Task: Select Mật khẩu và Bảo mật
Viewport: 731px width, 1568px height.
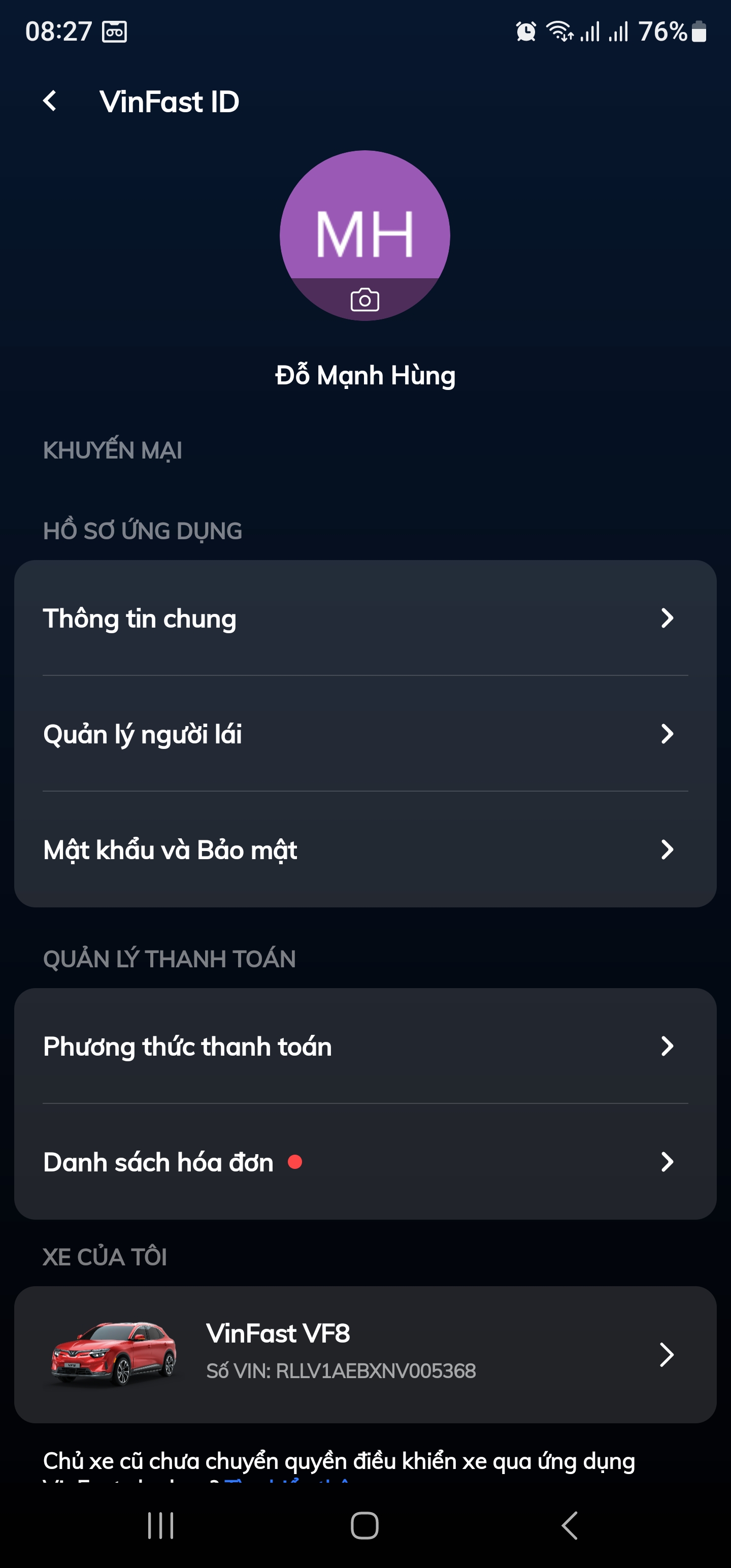Action: (170, 851)
